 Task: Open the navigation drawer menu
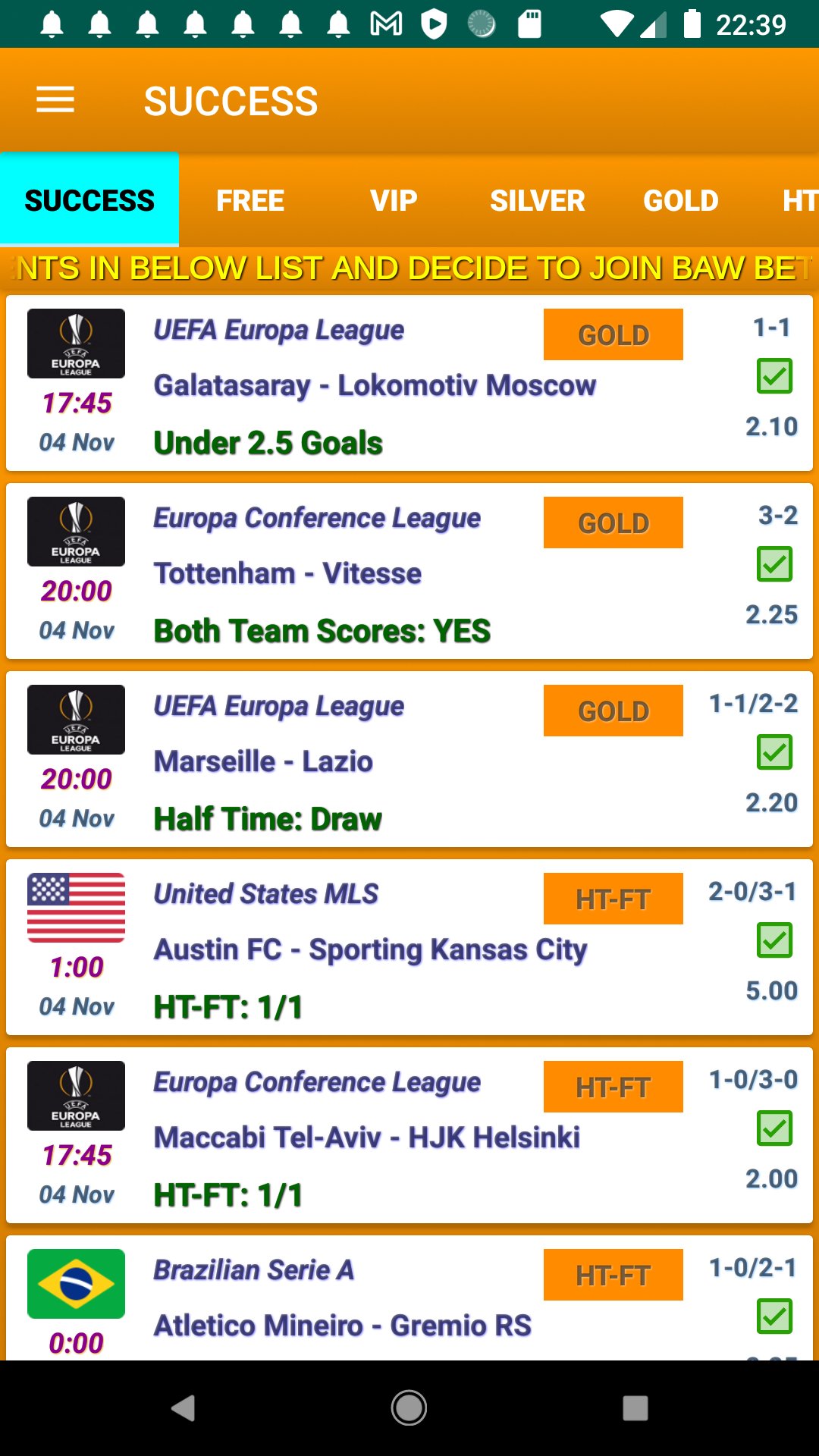coord(55,99)
